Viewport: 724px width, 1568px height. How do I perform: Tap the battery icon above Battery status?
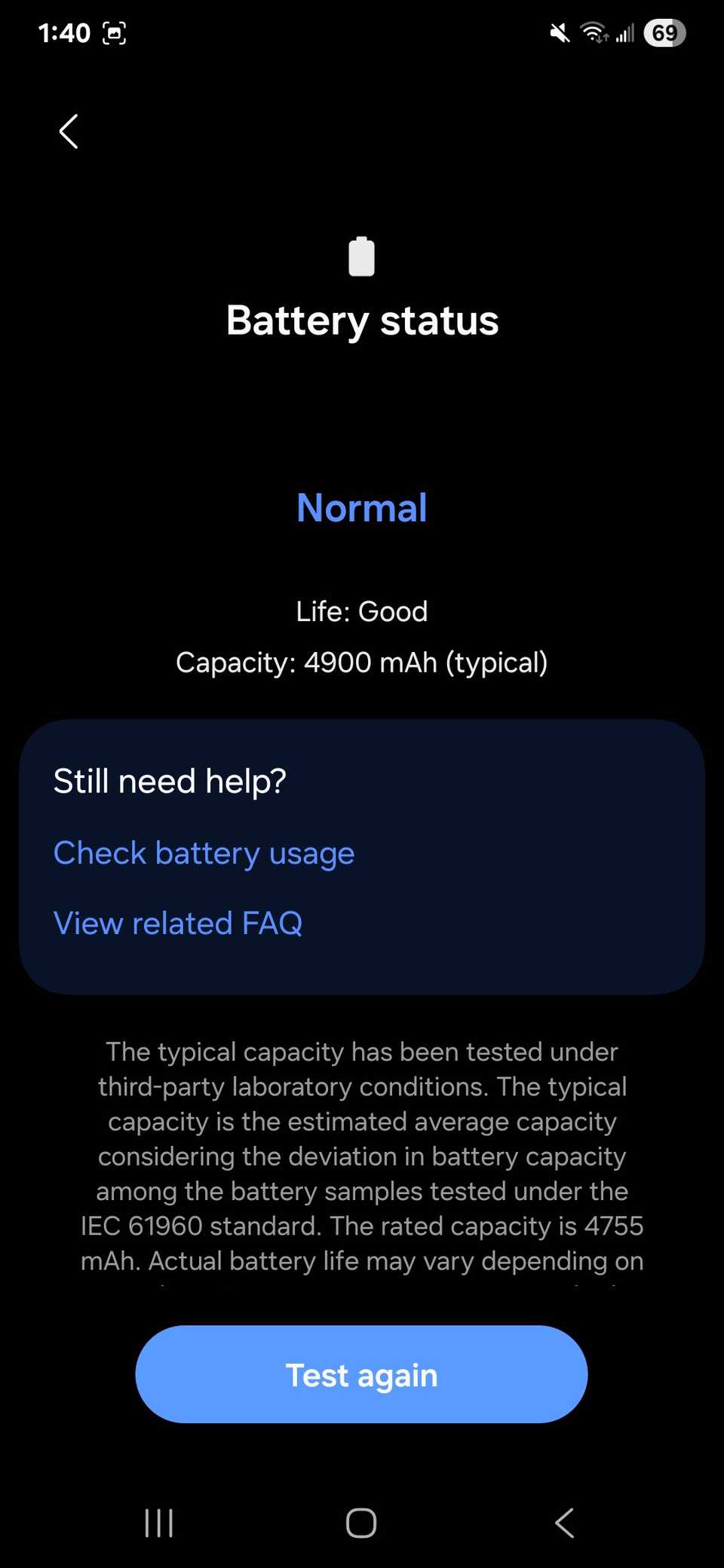361,256
